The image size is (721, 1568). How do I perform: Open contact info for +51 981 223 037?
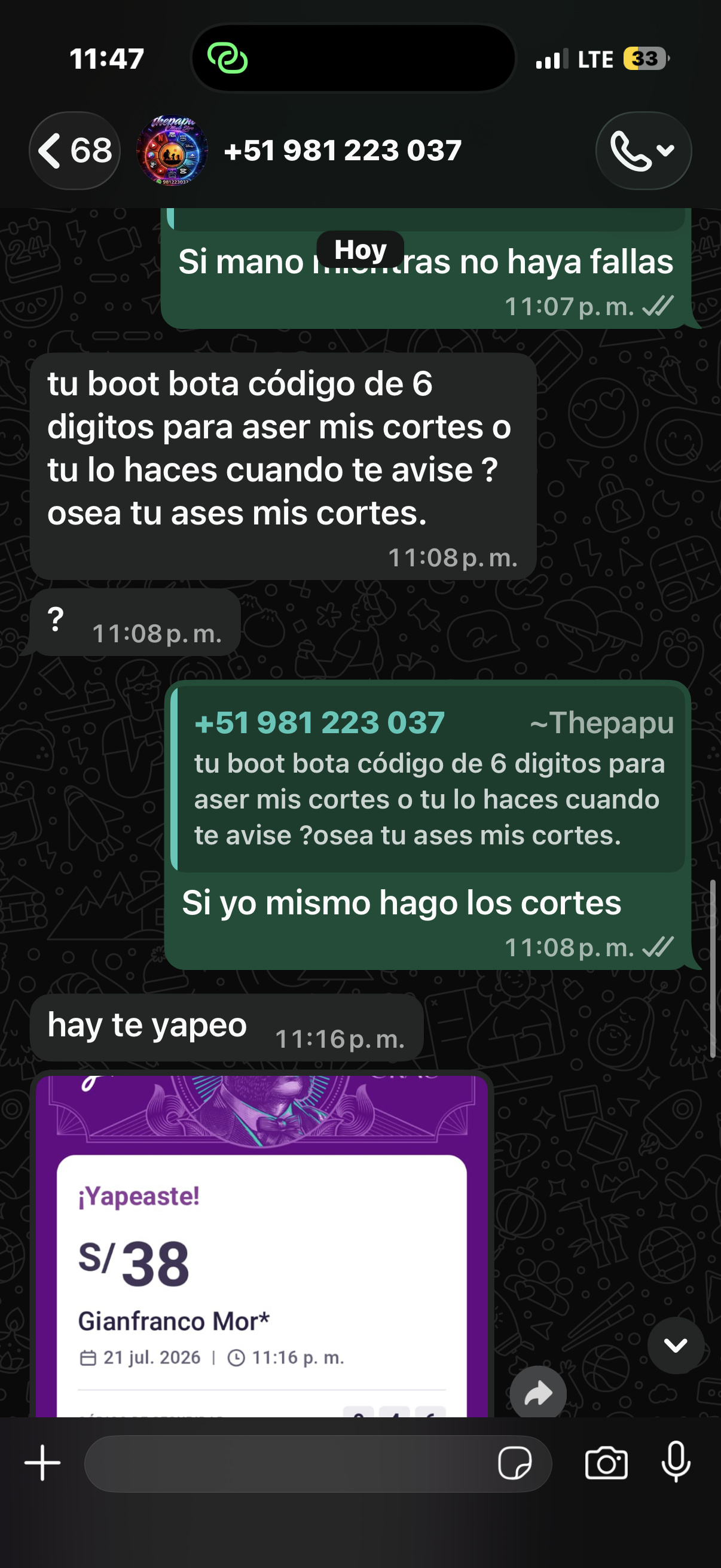point(343,150)
